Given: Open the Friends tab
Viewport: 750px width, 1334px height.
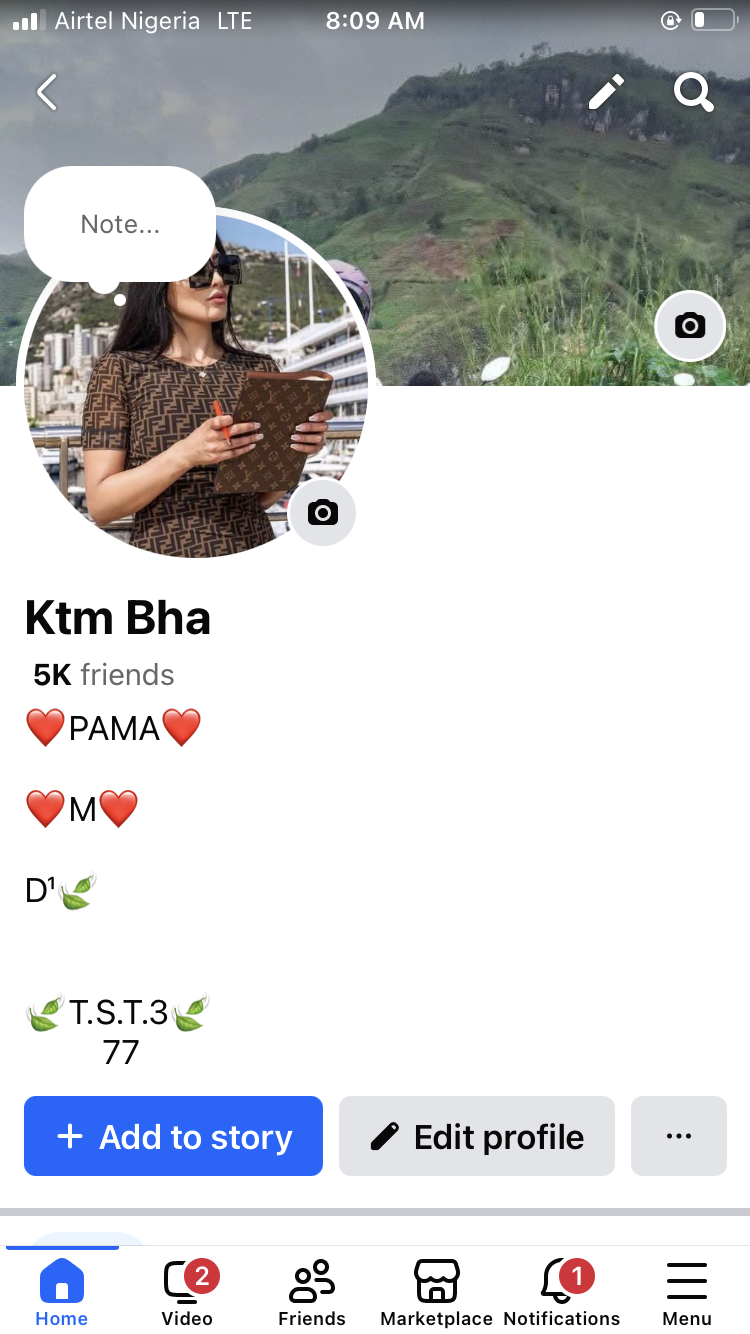Looking at the screenshot, I should pos(312,1291).
